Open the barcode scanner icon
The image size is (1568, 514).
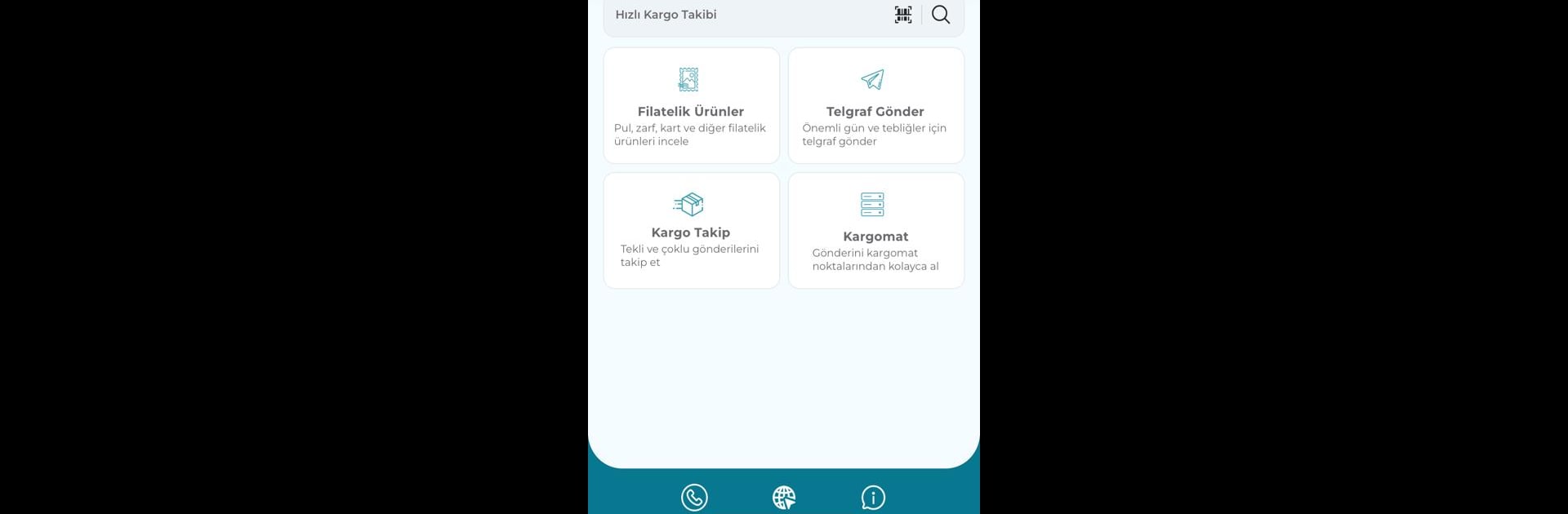coord(903,15)
